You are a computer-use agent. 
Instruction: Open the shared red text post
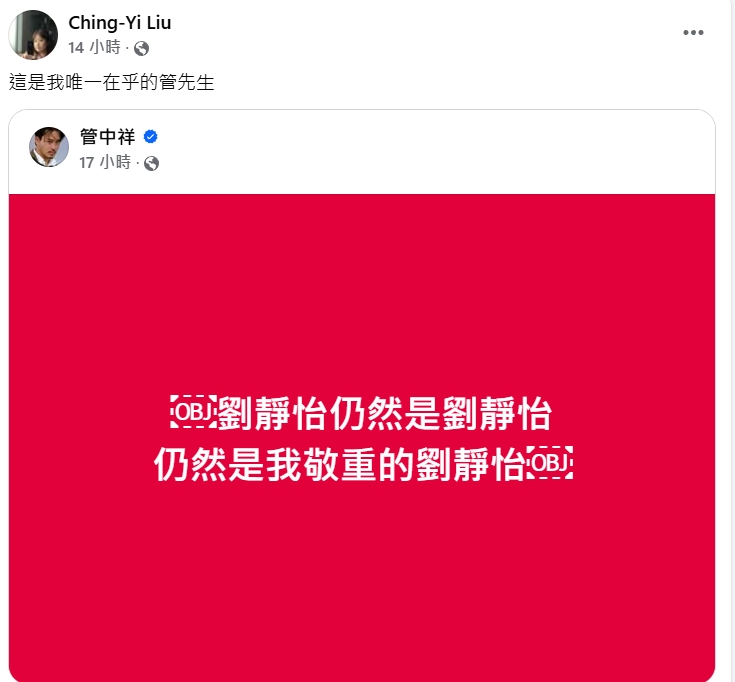pyautogui.click(x=362, y=438)
